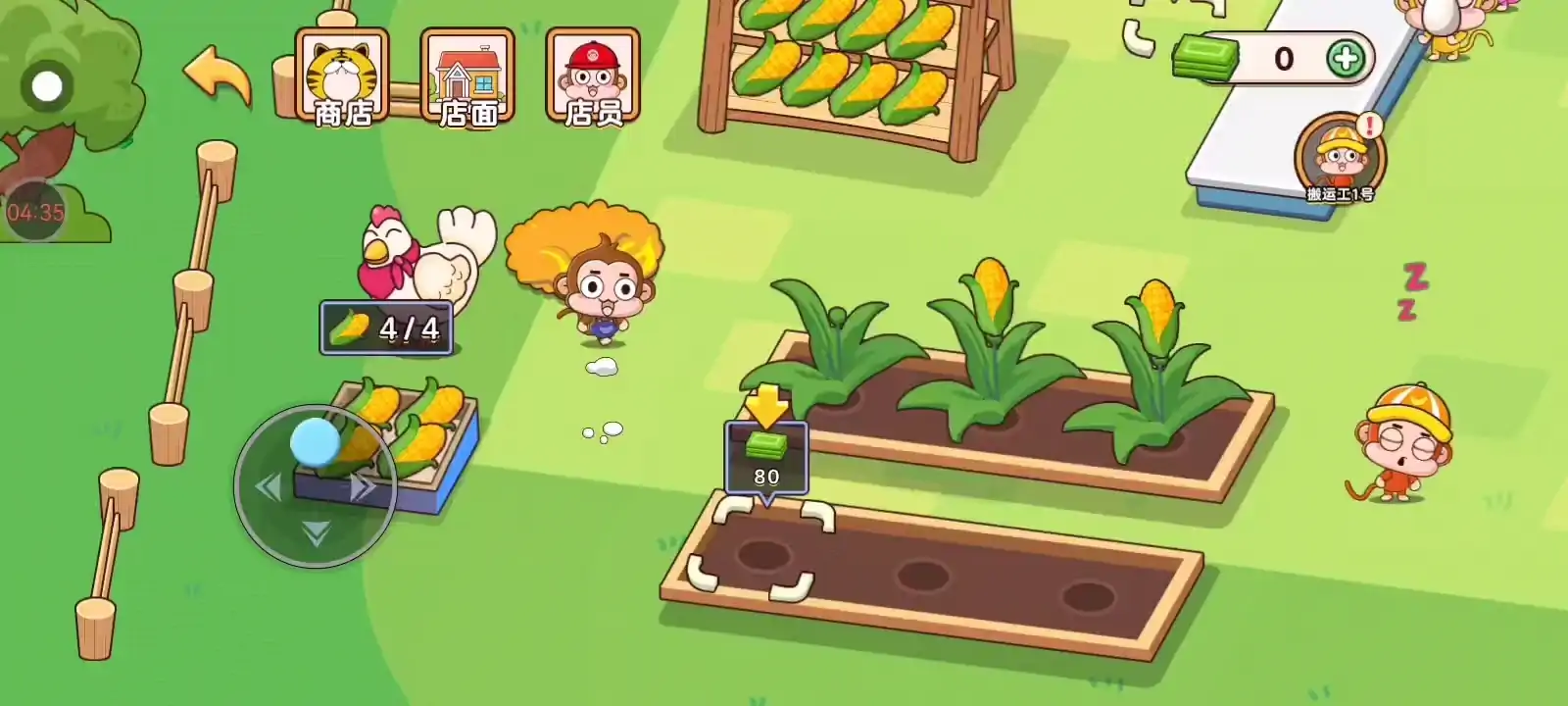
Task: Unlock the empty plot for 80 cash
Action: [766, 458]
